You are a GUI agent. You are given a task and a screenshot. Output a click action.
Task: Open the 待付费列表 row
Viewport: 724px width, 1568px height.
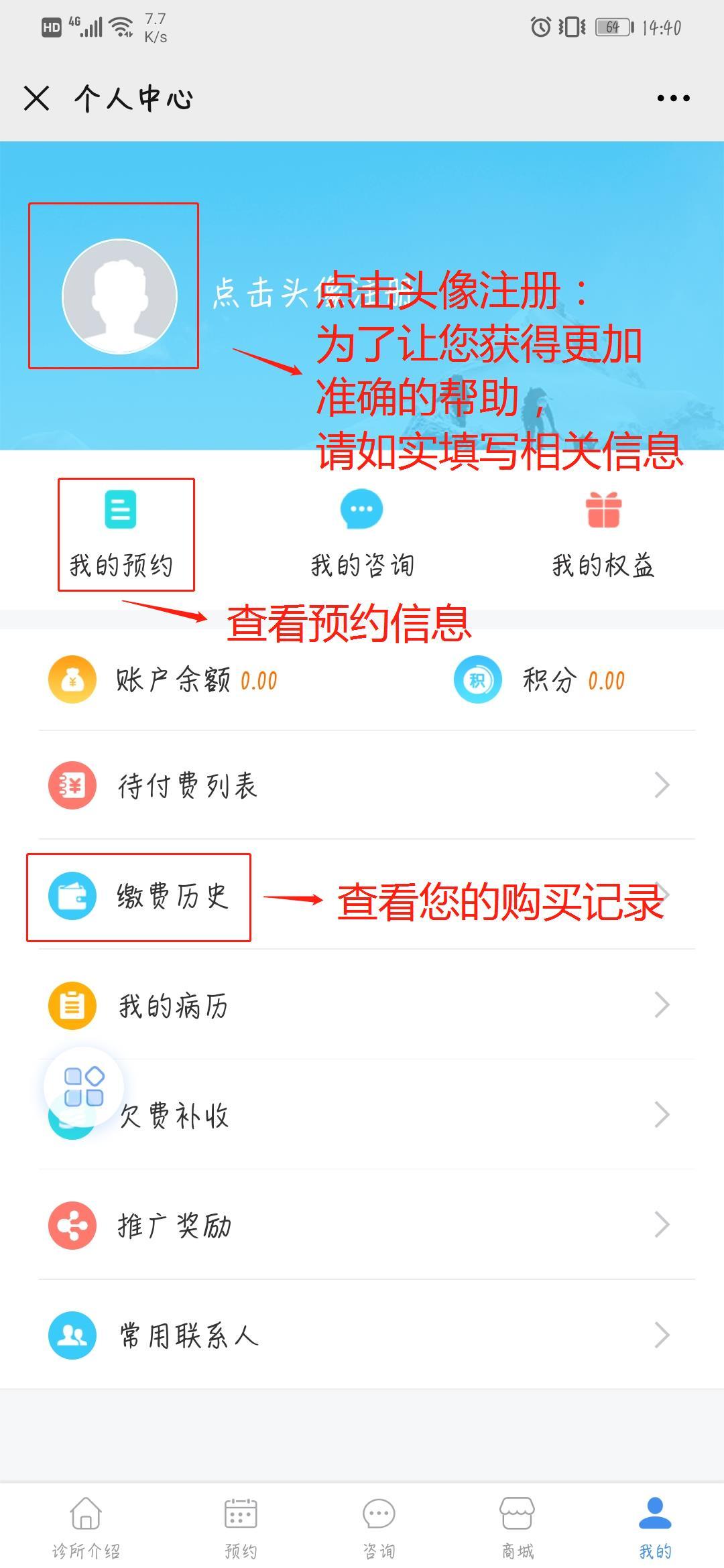click(x=362, y=785)
